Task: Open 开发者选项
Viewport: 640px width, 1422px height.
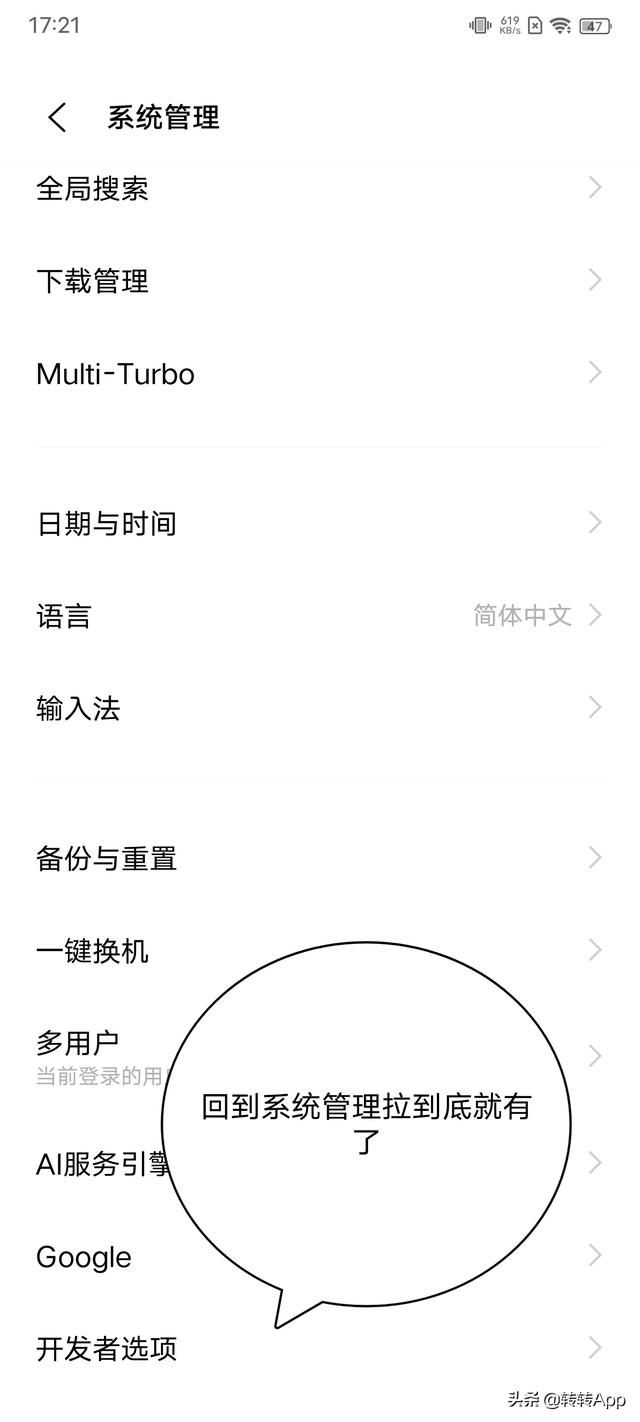Action: tap(320, 1348)
